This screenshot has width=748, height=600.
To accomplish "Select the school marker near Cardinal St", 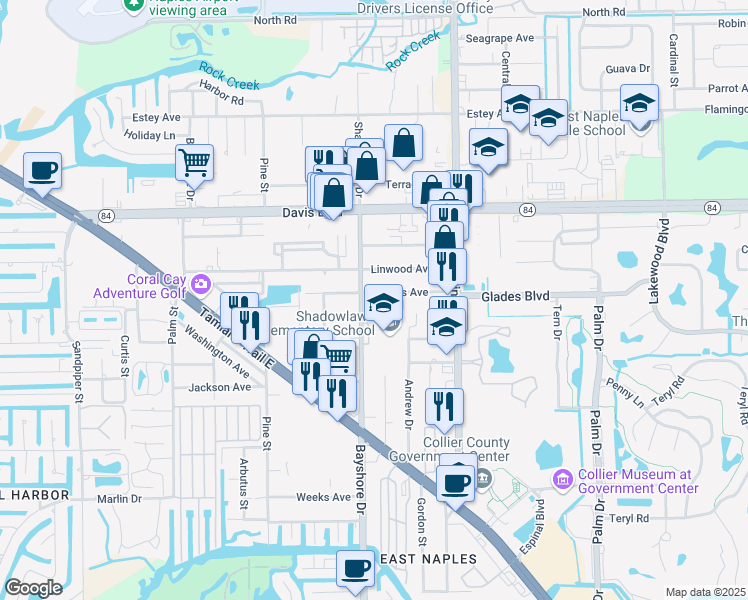I will tap(639, 105).
